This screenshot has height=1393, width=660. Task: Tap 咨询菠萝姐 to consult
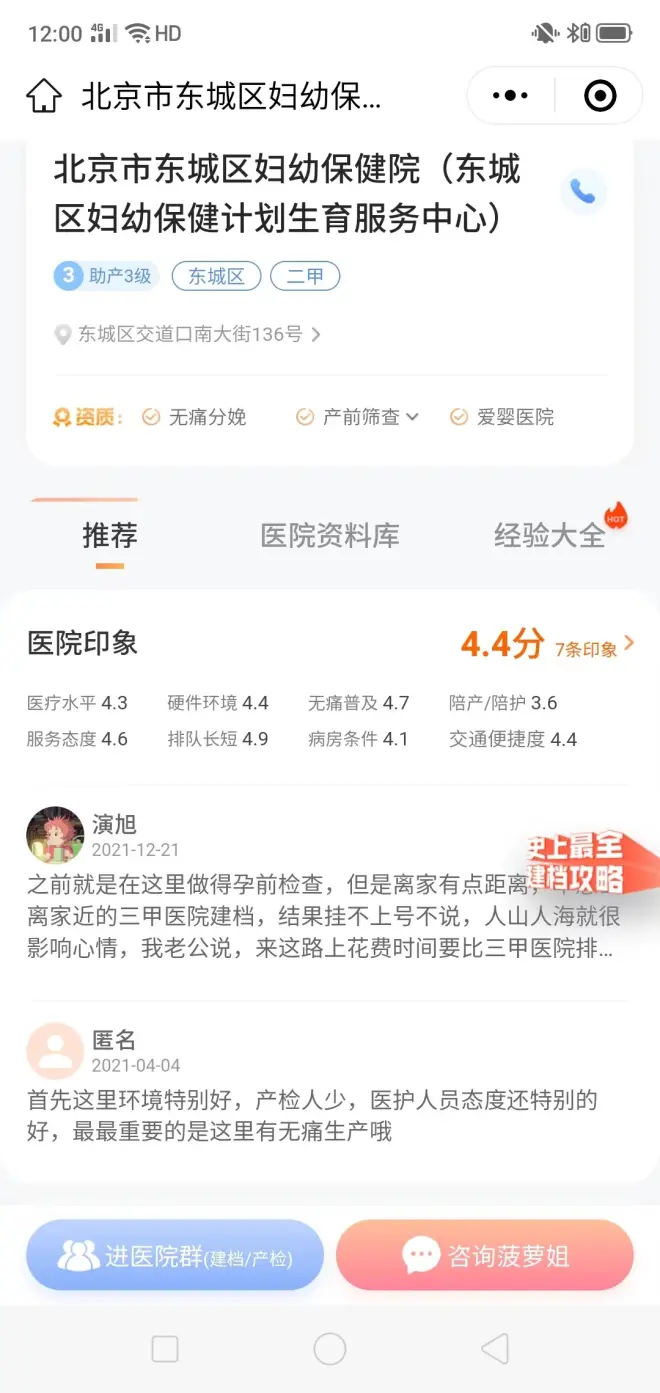pos(485,1255)
